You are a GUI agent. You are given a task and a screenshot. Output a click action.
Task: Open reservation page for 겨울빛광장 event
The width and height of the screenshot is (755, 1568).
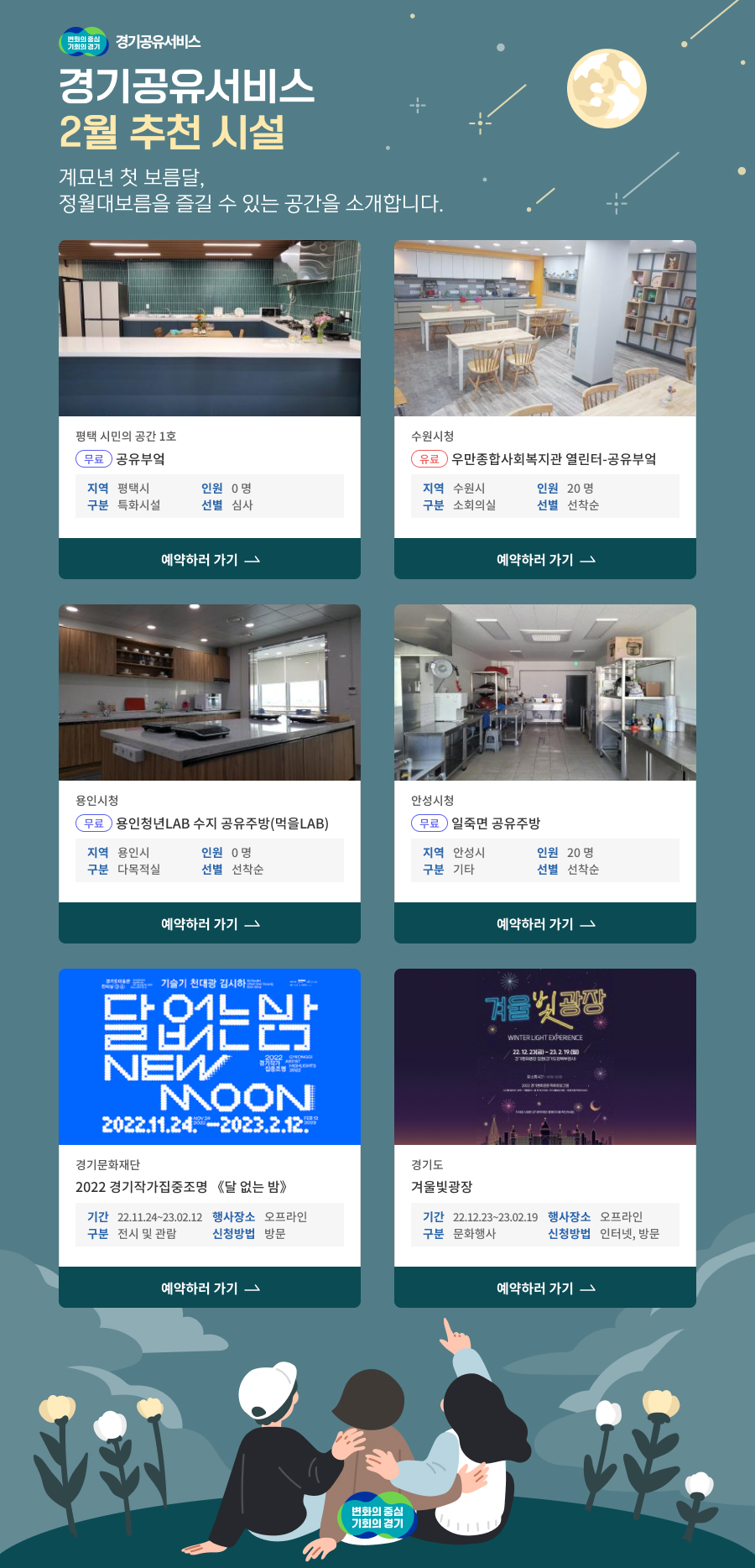coord(544,1287)
